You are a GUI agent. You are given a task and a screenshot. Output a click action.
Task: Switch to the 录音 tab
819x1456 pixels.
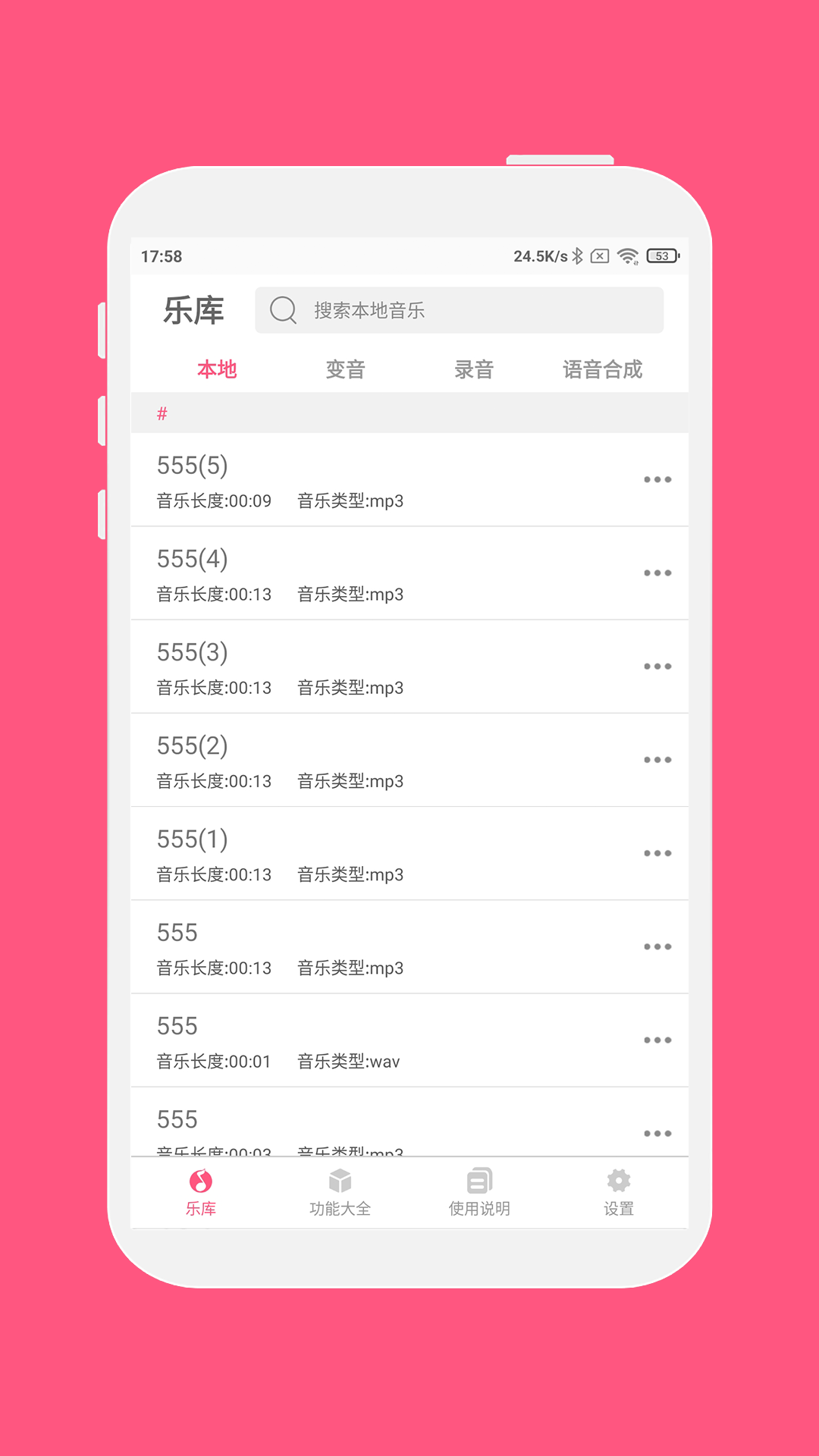click(x=475, y=369)
